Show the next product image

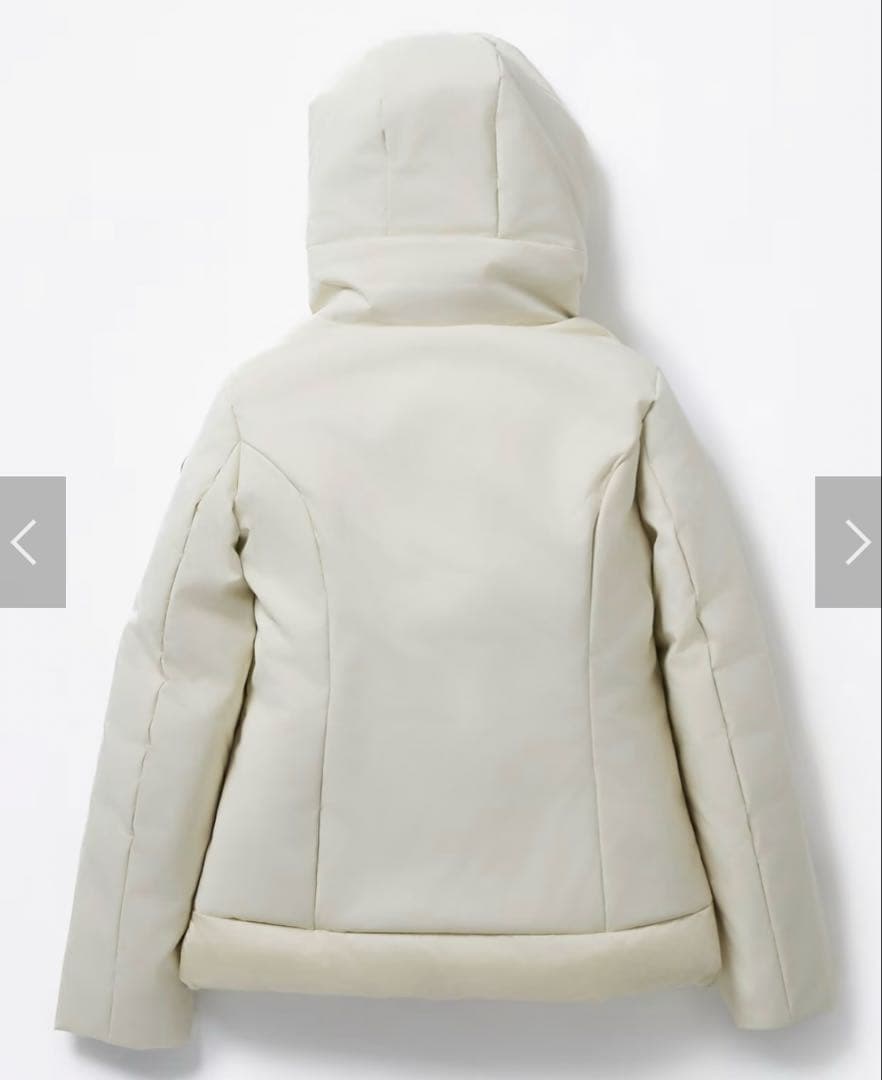tap(850, 542)
